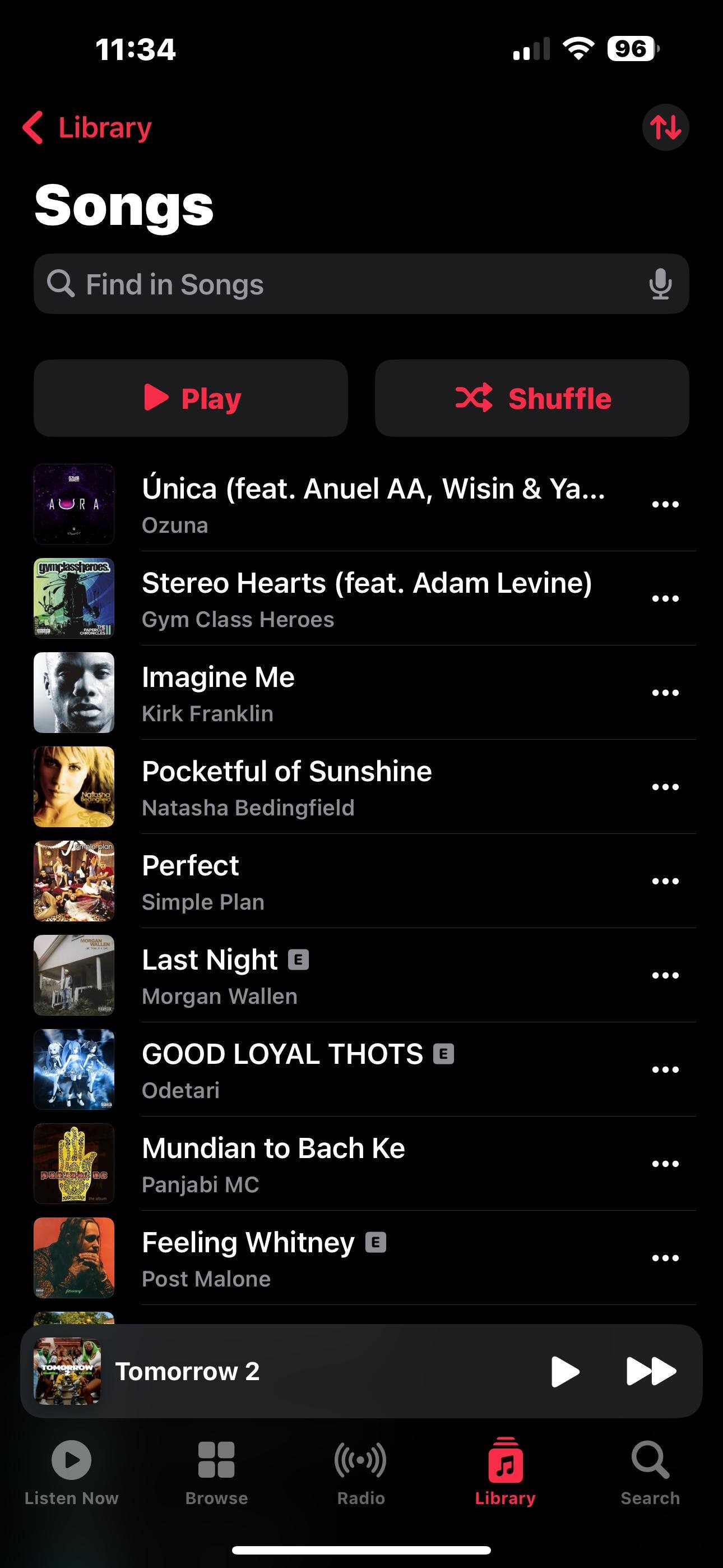Switch to the Listen Now tab

pos(71,1470)
